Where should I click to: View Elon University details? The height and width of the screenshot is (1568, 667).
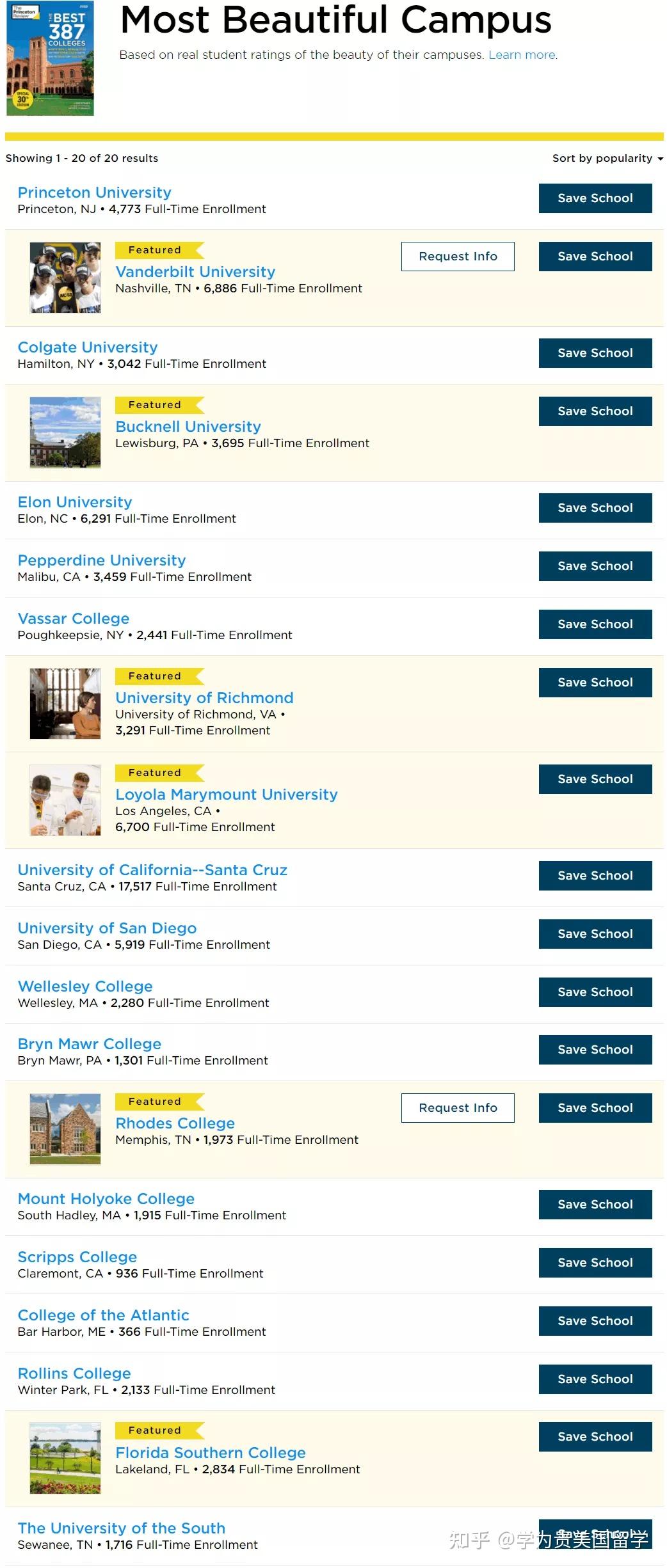(75, 502)
